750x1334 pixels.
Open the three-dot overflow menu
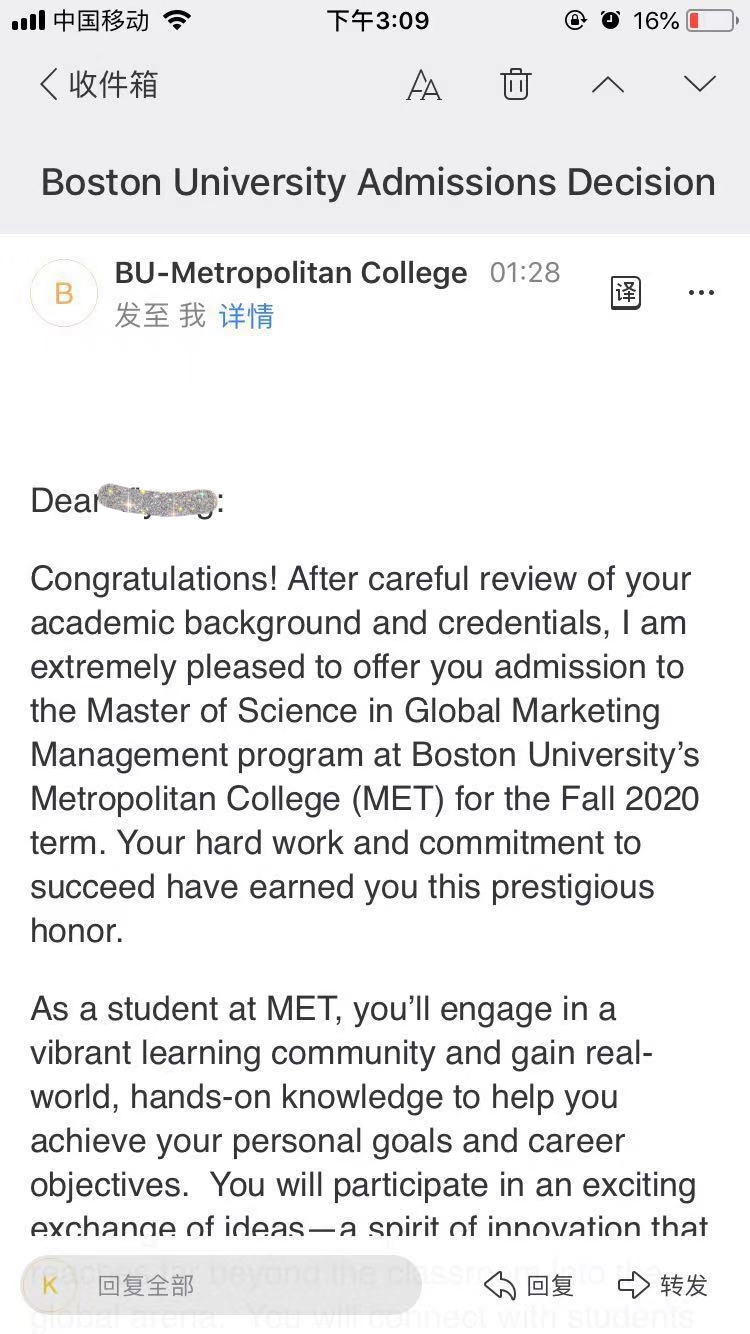tap(701, 293)
